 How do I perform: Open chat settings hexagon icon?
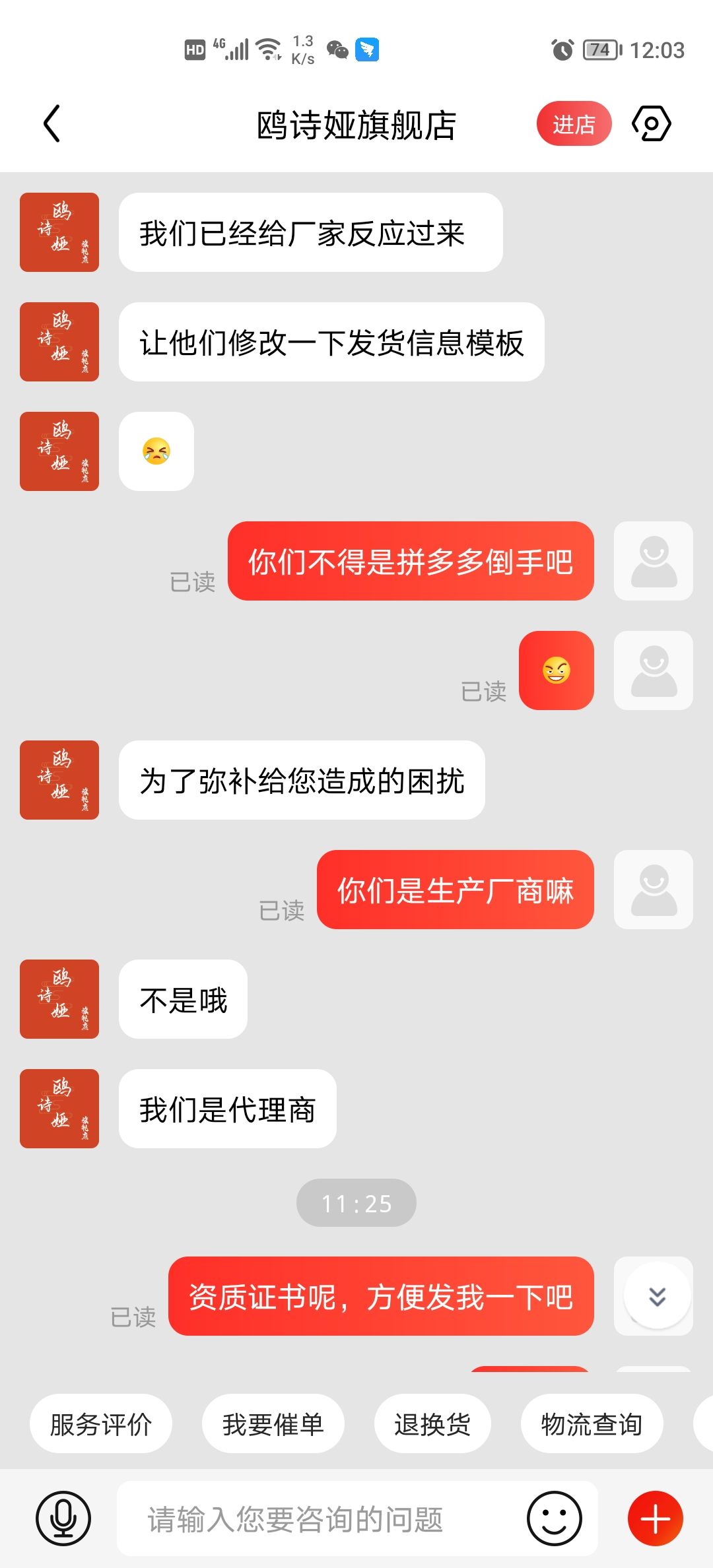click(651, 124)
